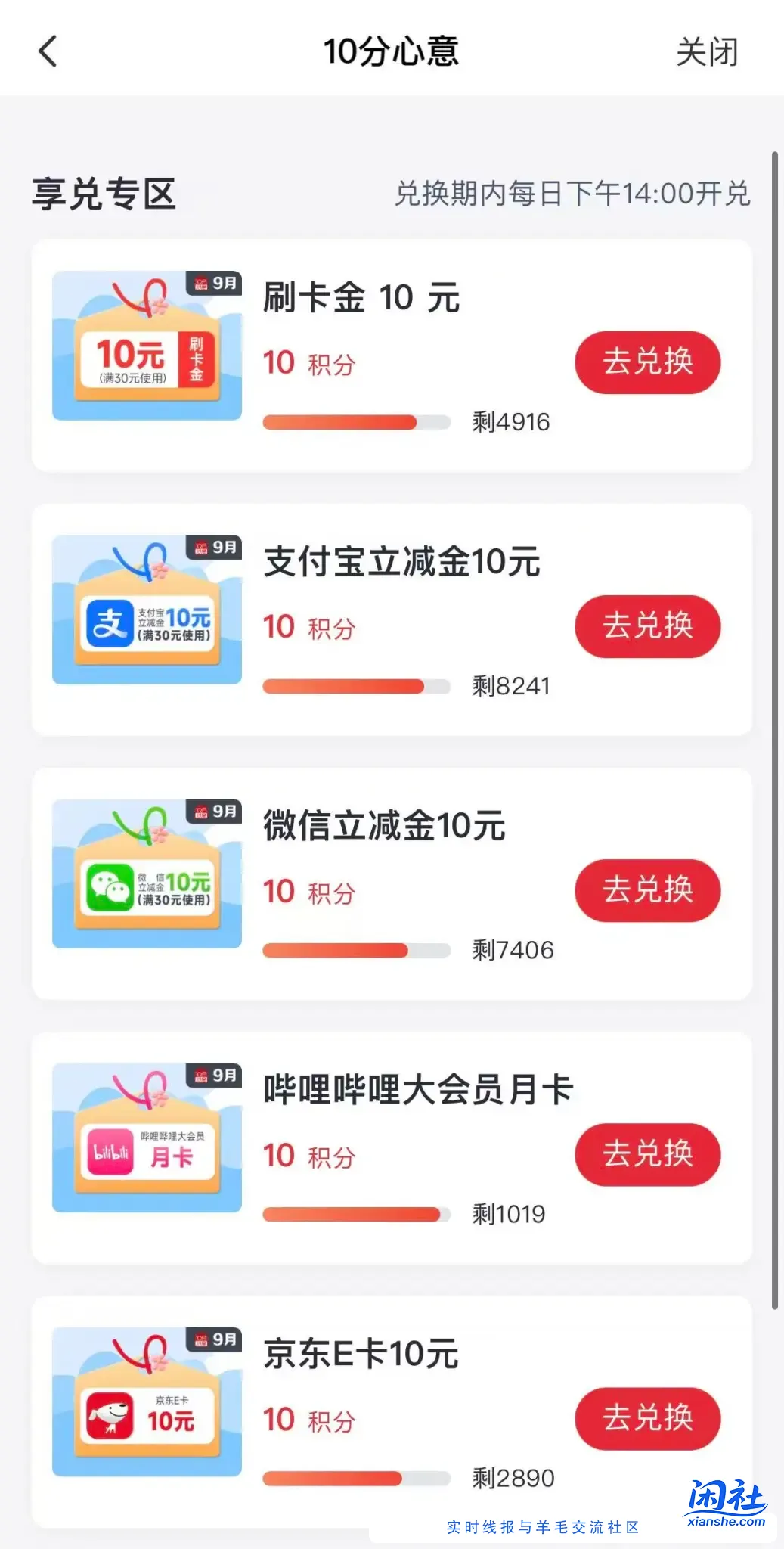Tap 去兑换 for 支付宝立减金10元
Image resolution: width=784 pixels, height=1549 pixels.
point(647,625)
